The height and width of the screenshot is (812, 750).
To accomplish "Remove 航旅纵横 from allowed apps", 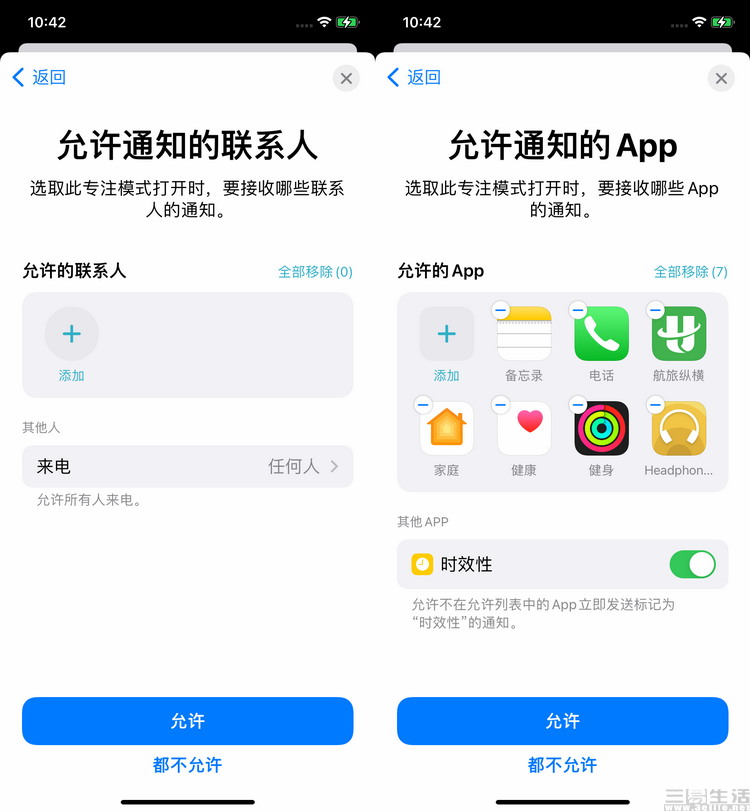I will pos(656,311).
